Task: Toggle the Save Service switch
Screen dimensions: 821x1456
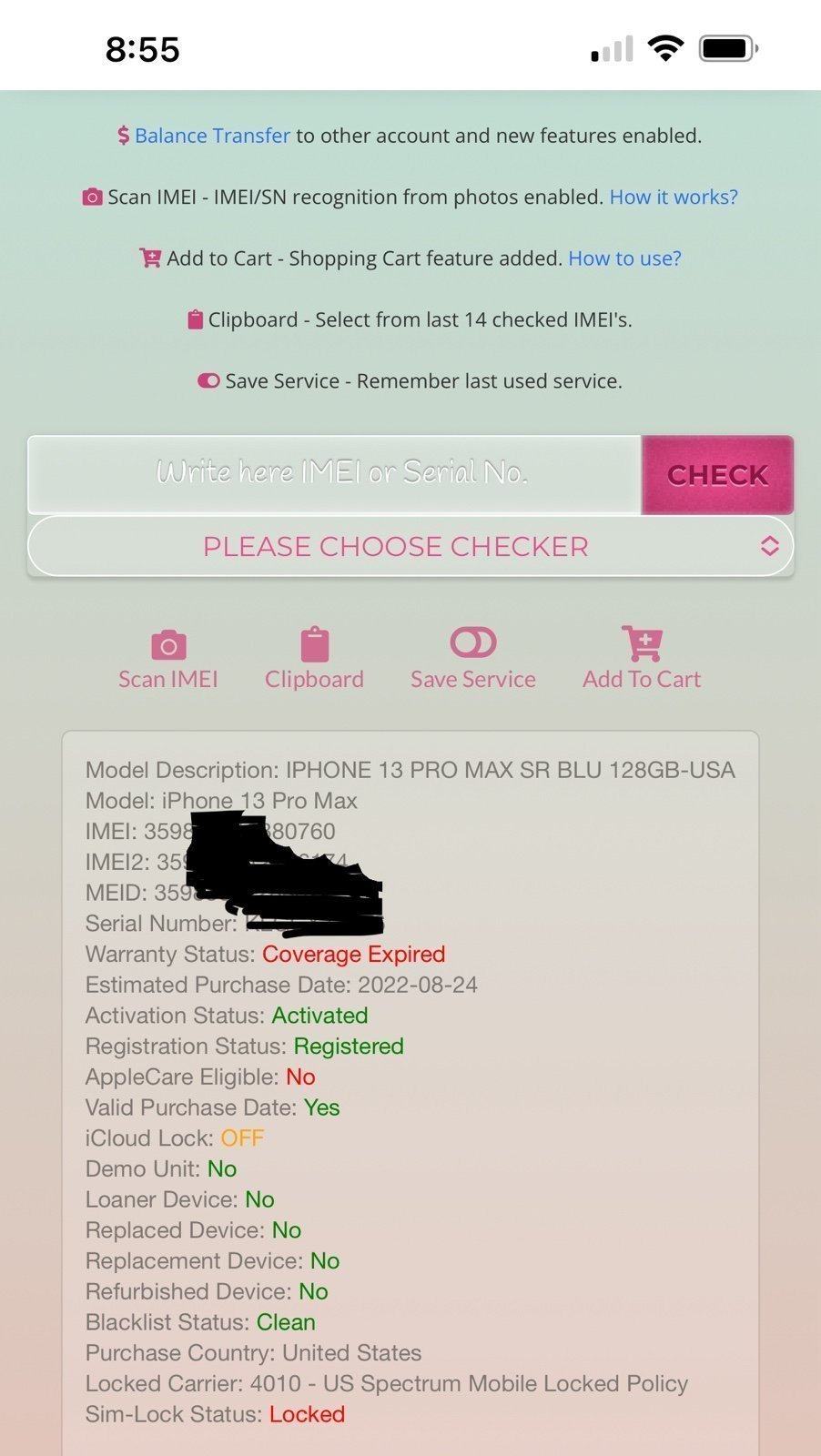Action: click(472, 644)
